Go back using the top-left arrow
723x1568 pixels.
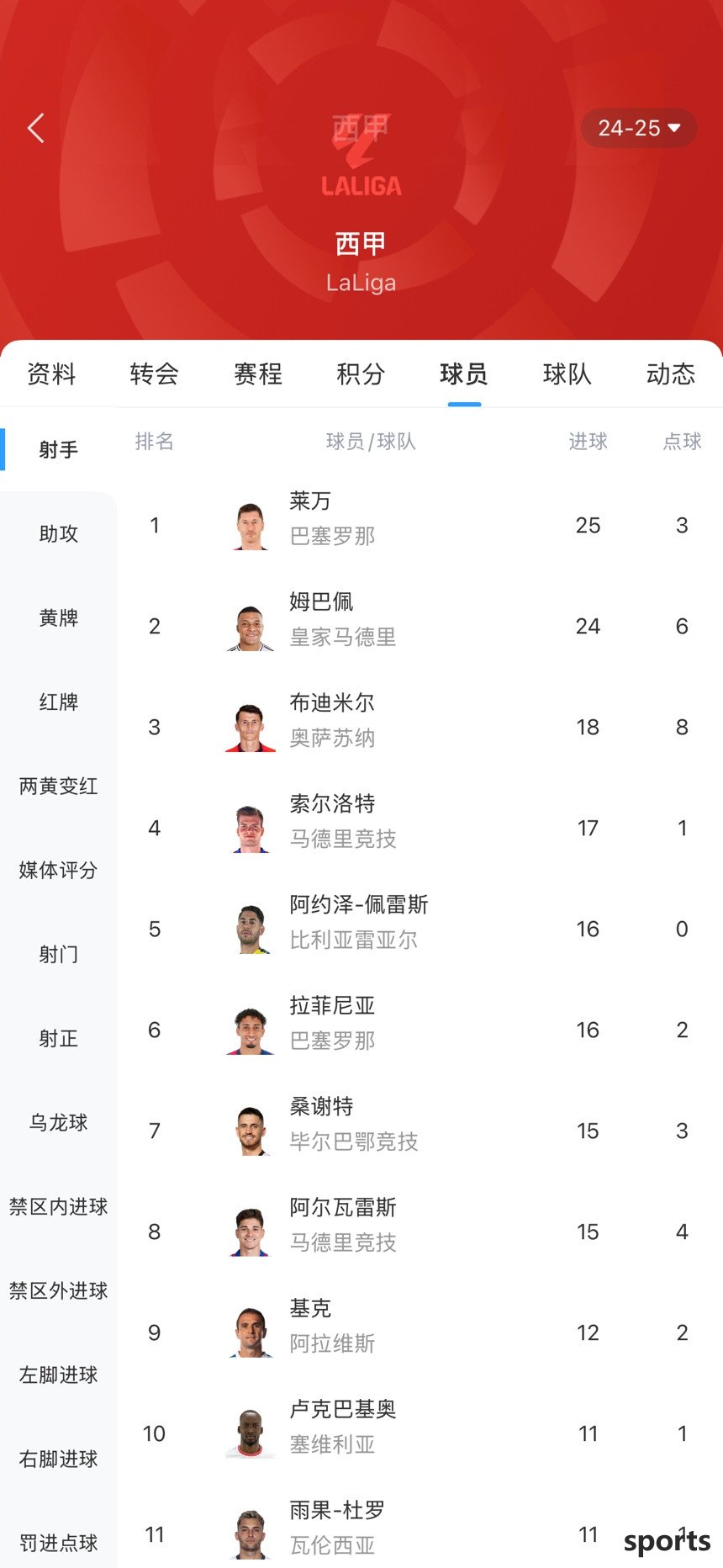(36, 128)
